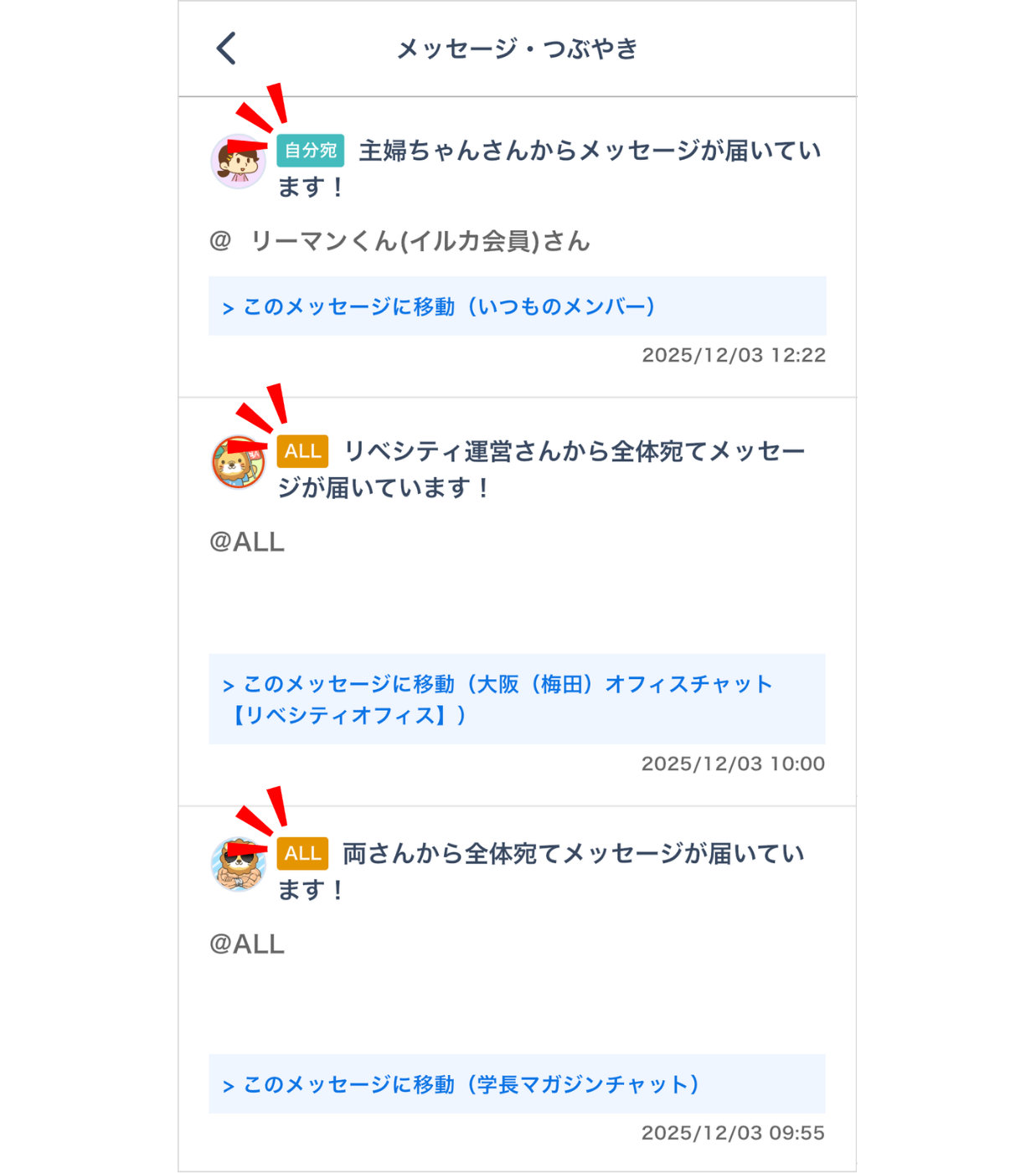
Task: Tap the back arrow to return
Action: pyautogui.click(x=225, y=48)
